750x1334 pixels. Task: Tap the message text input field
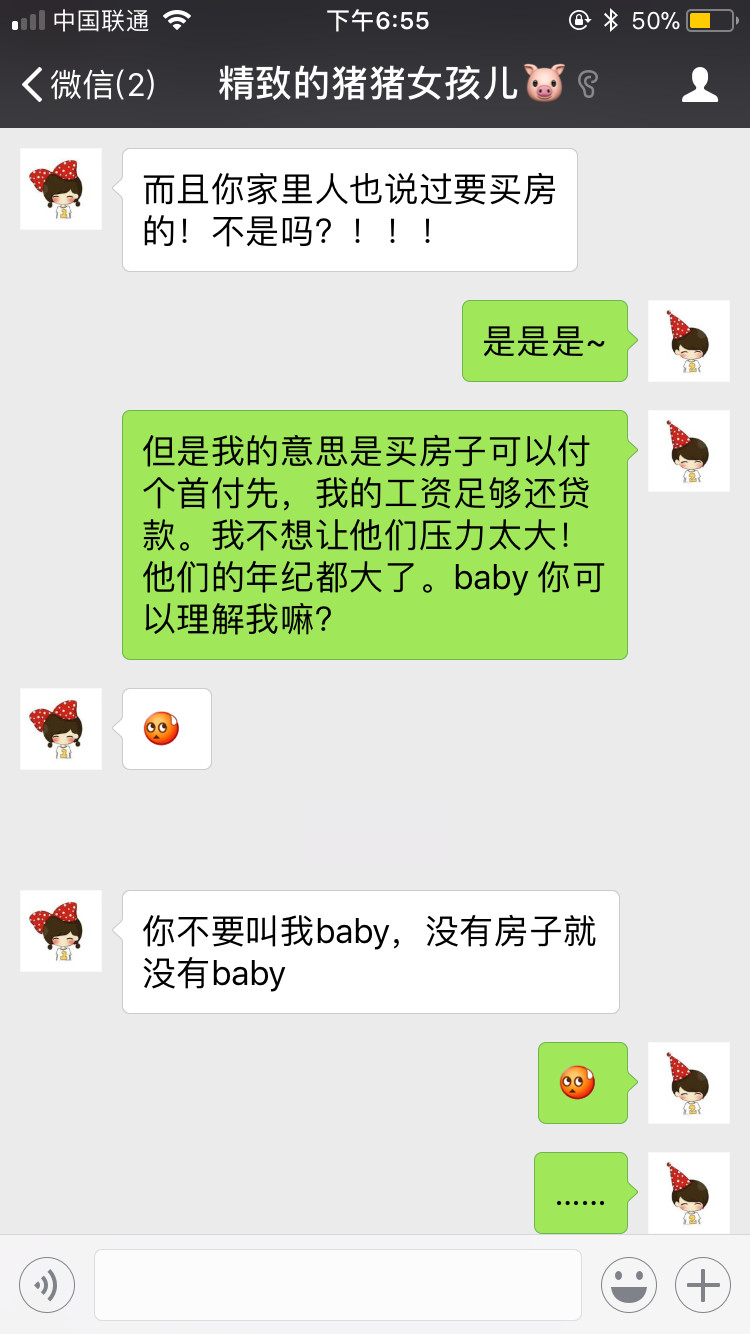338,1284
